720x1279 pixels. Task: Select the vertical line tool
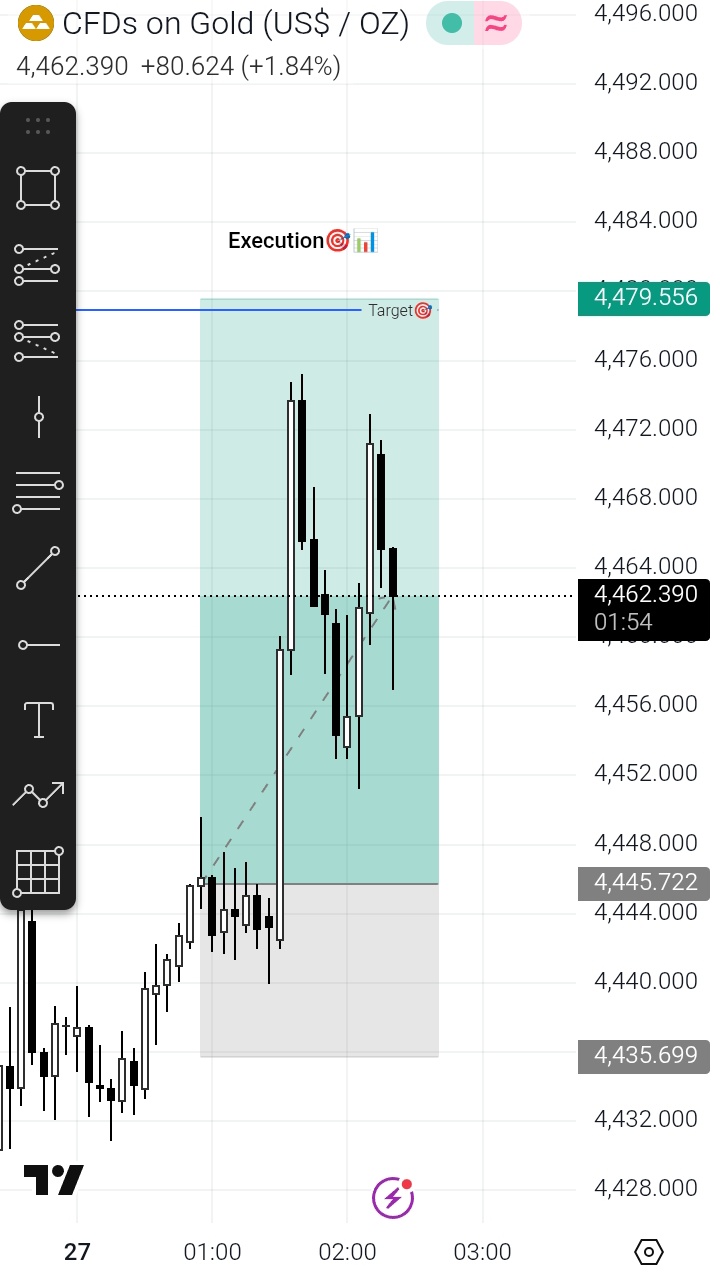click(39, 416)
